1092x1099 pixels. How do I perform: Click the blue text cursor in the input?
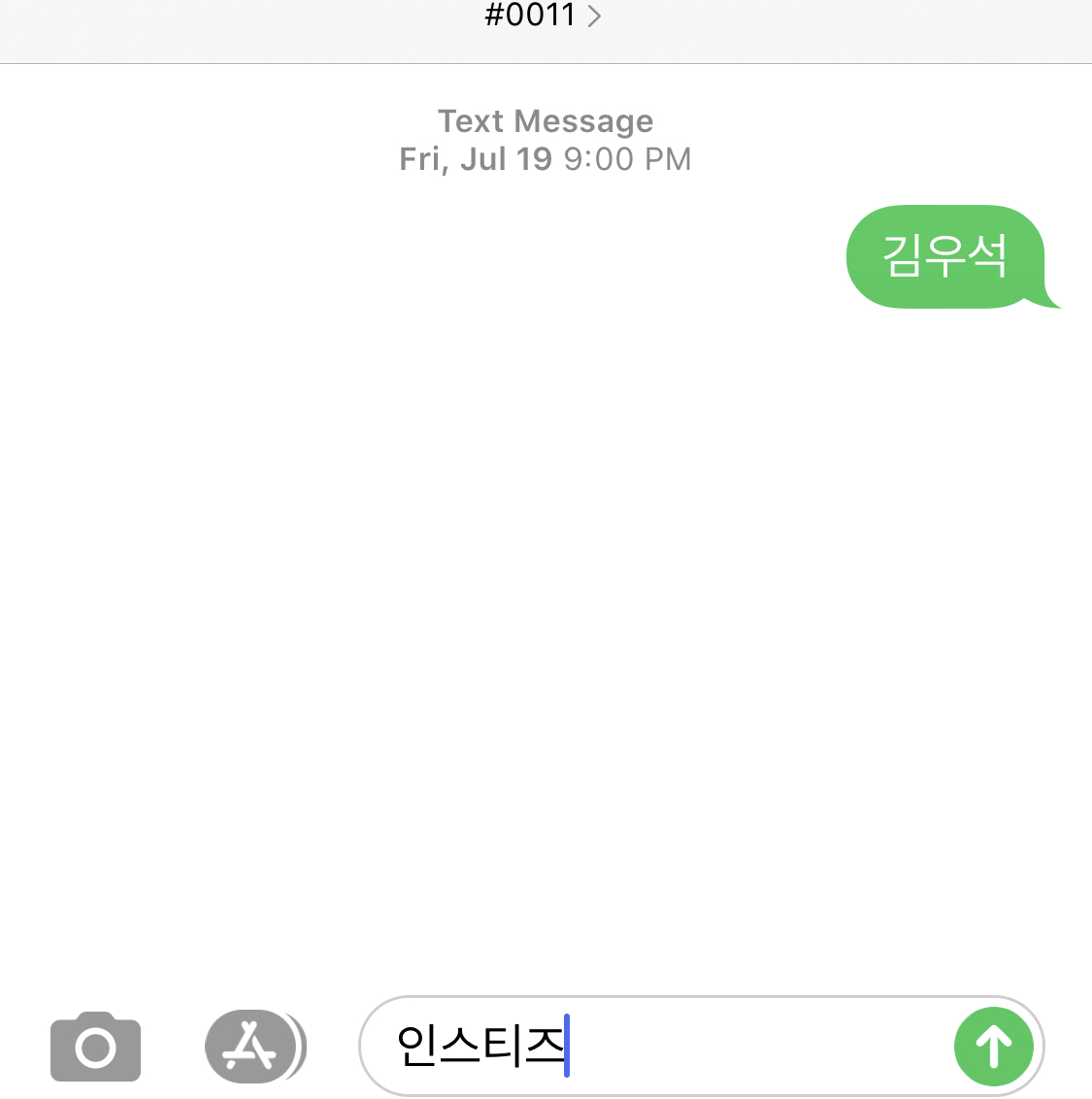[568, 1046]
